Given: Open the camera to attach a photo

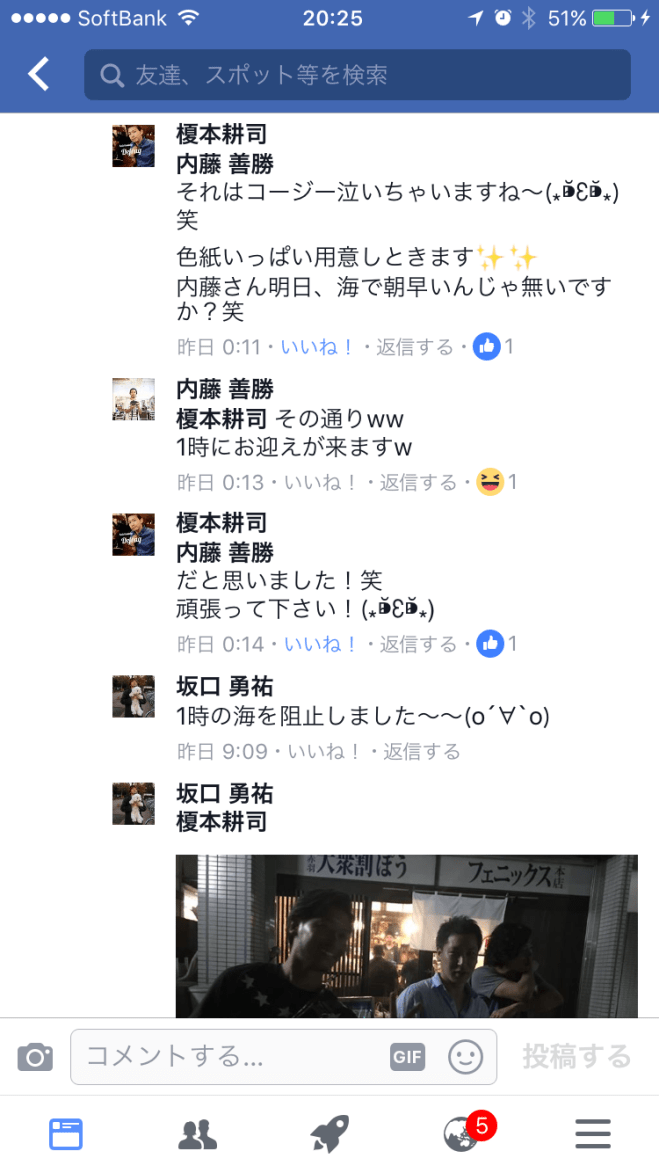Looking at the screenshot, I should (x=35, y=1056).
